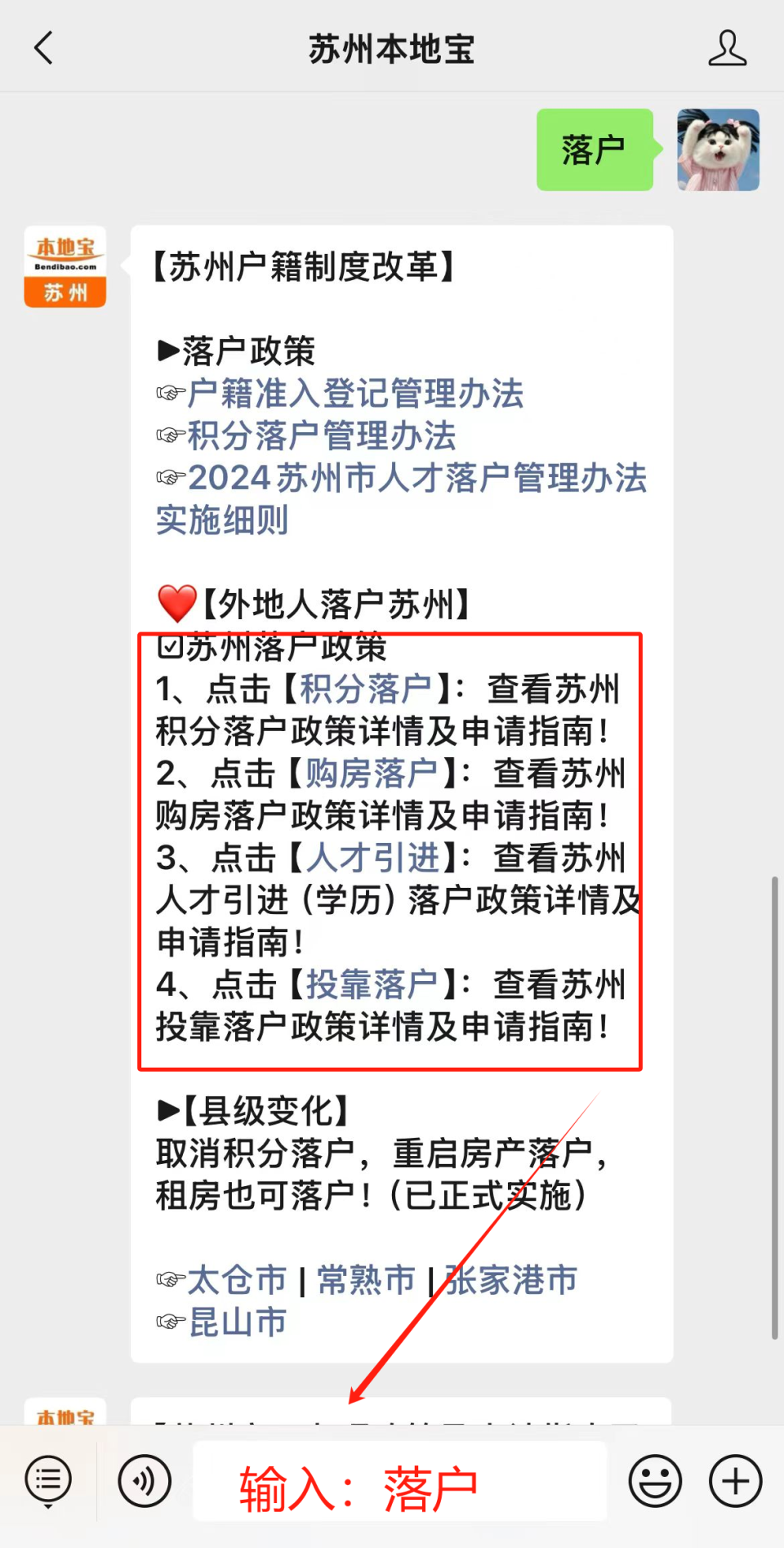The width and height of the screenshot is (784, 1548).
Task: Open the plus more-functions panel
Action: tap(733, 1480)
